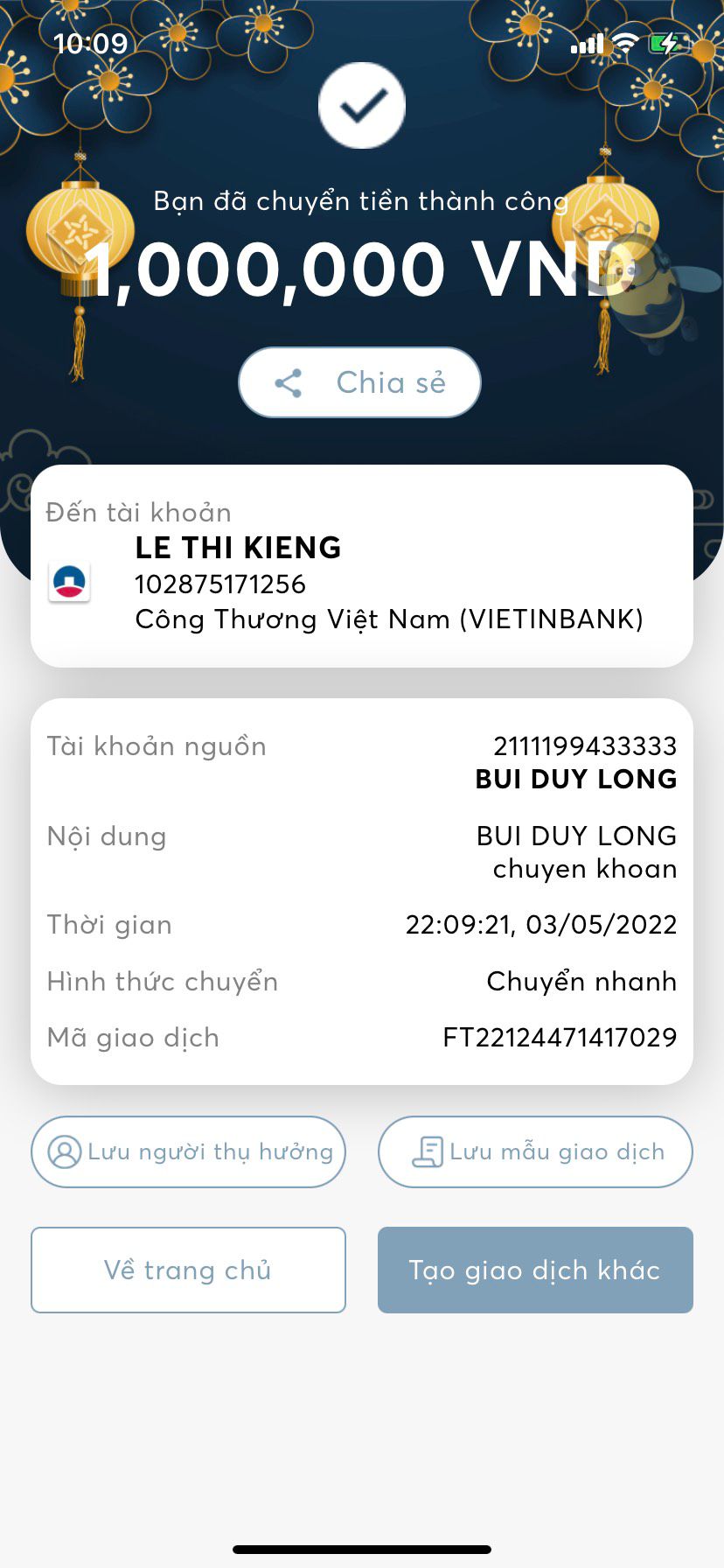
Task: Open the Chia sẻ sharing options
Action: (359, 381)
